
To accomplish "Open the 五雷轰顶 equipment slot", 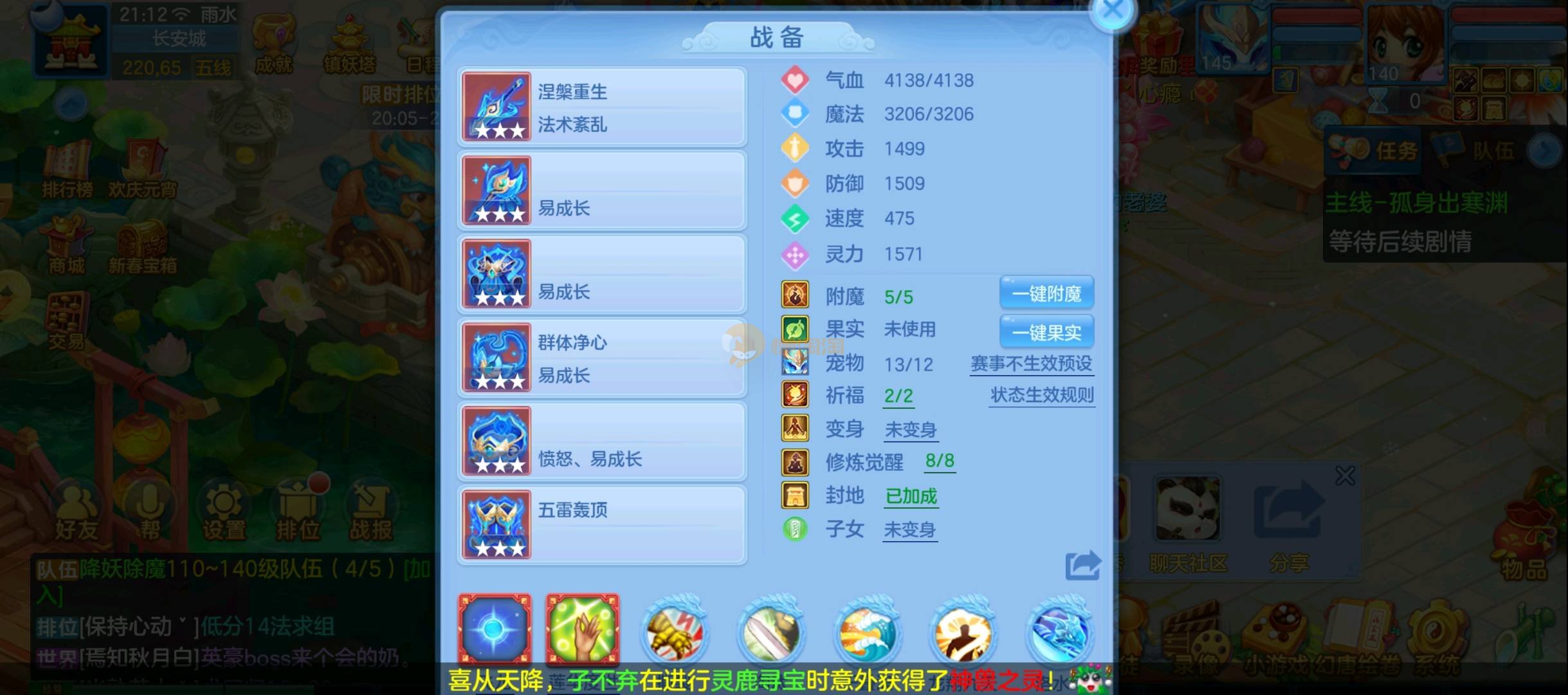I will pyautogui.click(x=602, y=525).
